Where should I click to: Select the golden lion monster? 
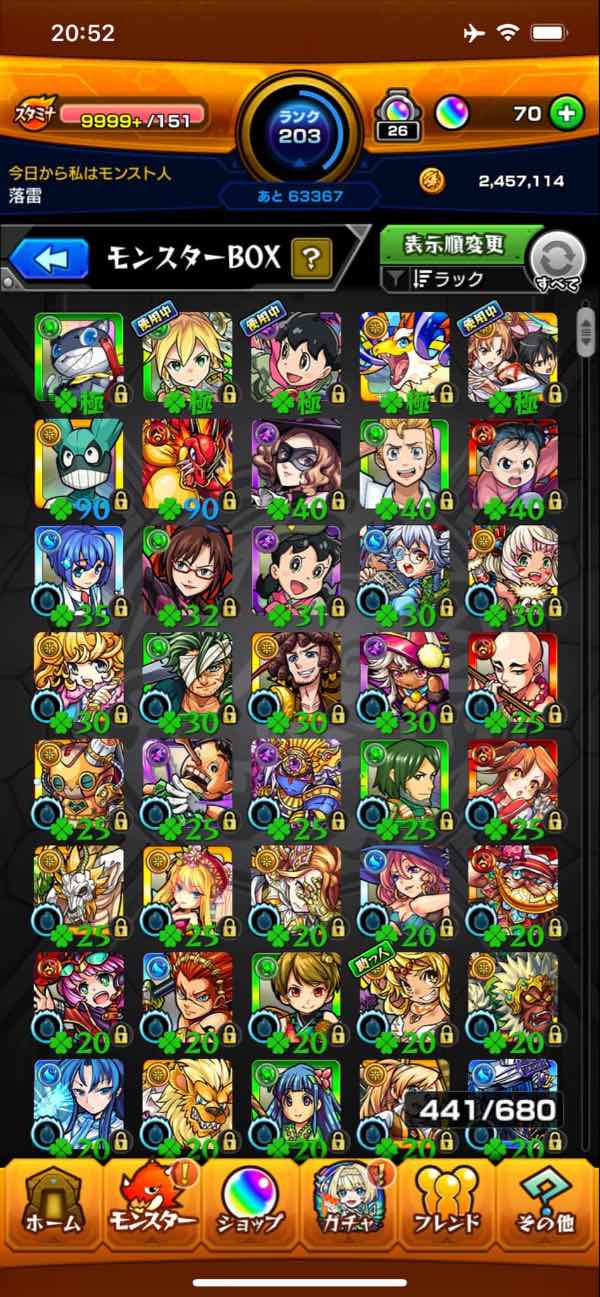pyautogui.click(x=187, y=1100)
